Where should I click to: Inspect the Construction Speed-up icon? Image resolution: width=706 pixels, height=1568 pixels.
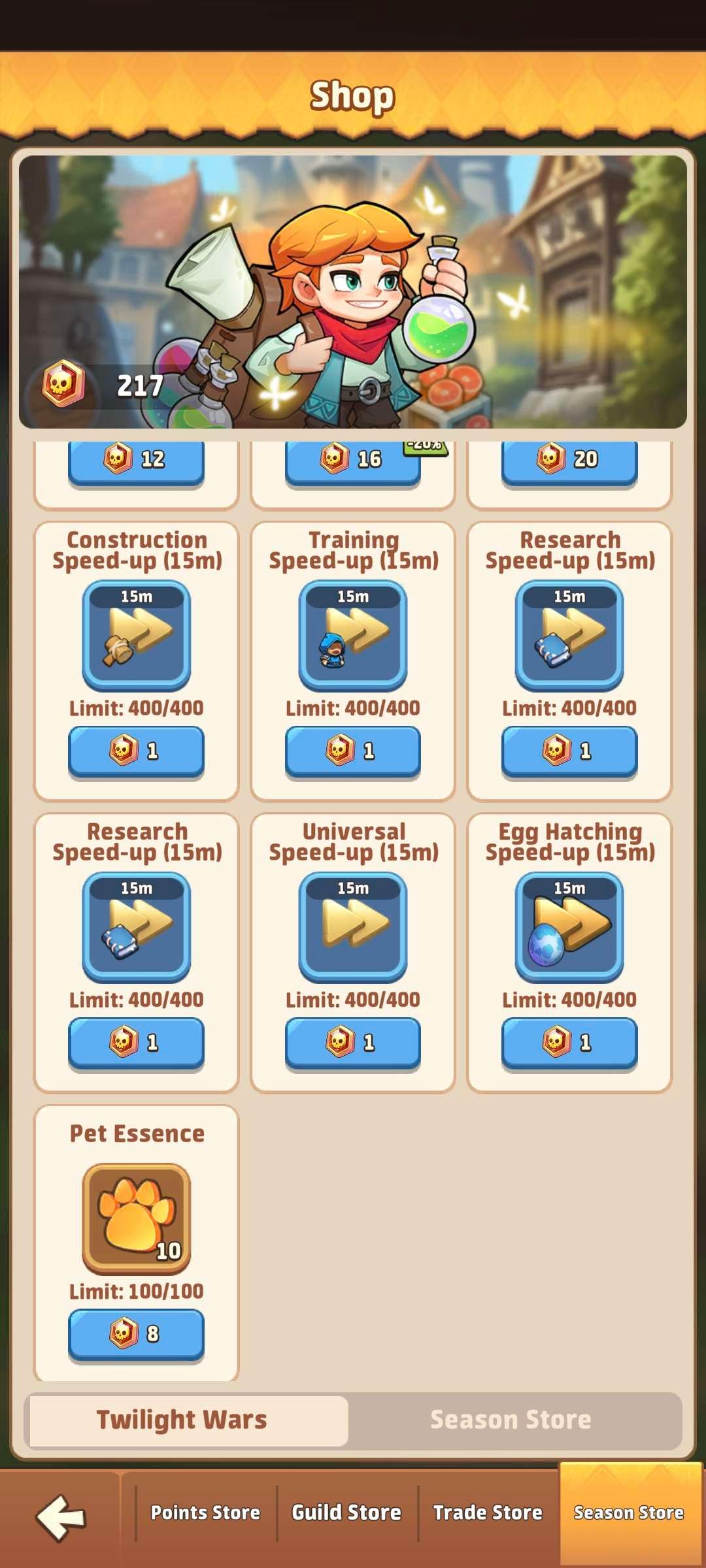click(136, 635)
